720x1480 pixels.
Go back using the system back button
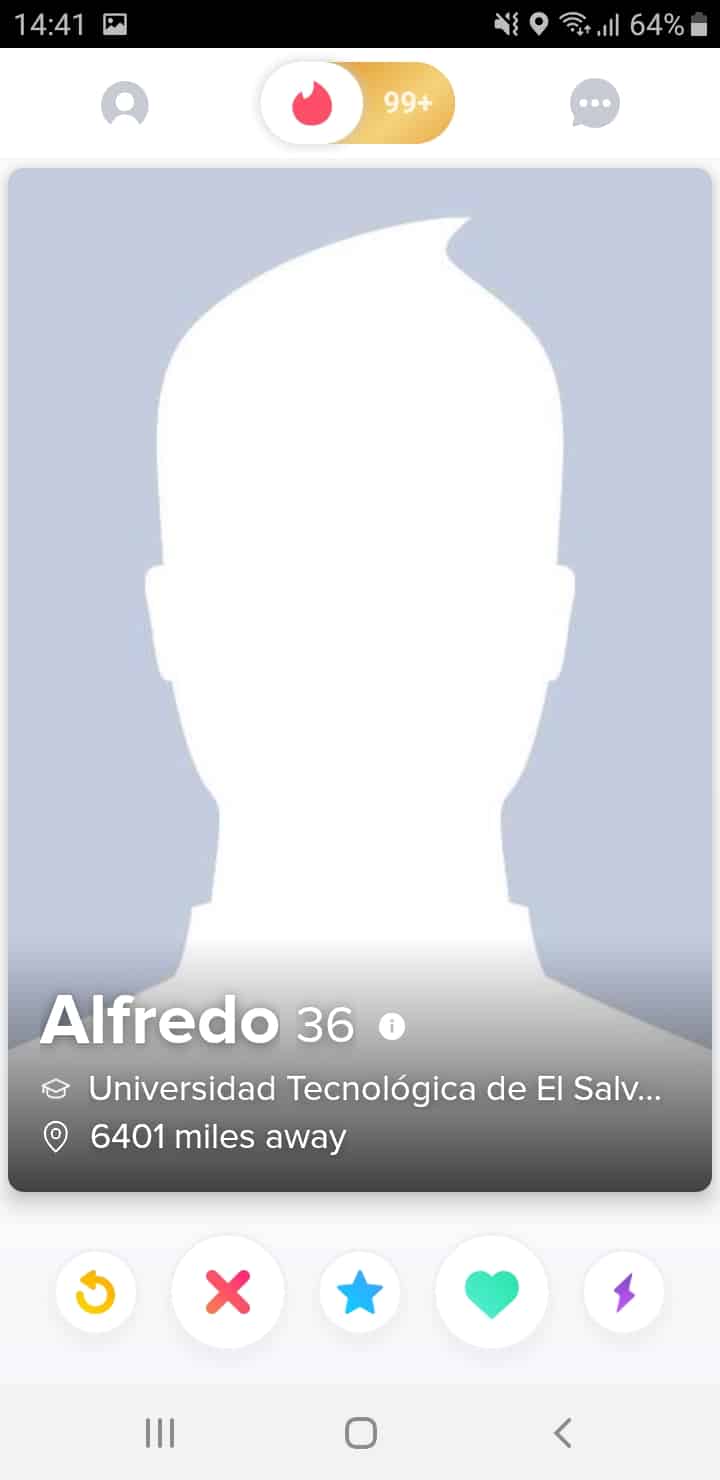click(563, 1433)
